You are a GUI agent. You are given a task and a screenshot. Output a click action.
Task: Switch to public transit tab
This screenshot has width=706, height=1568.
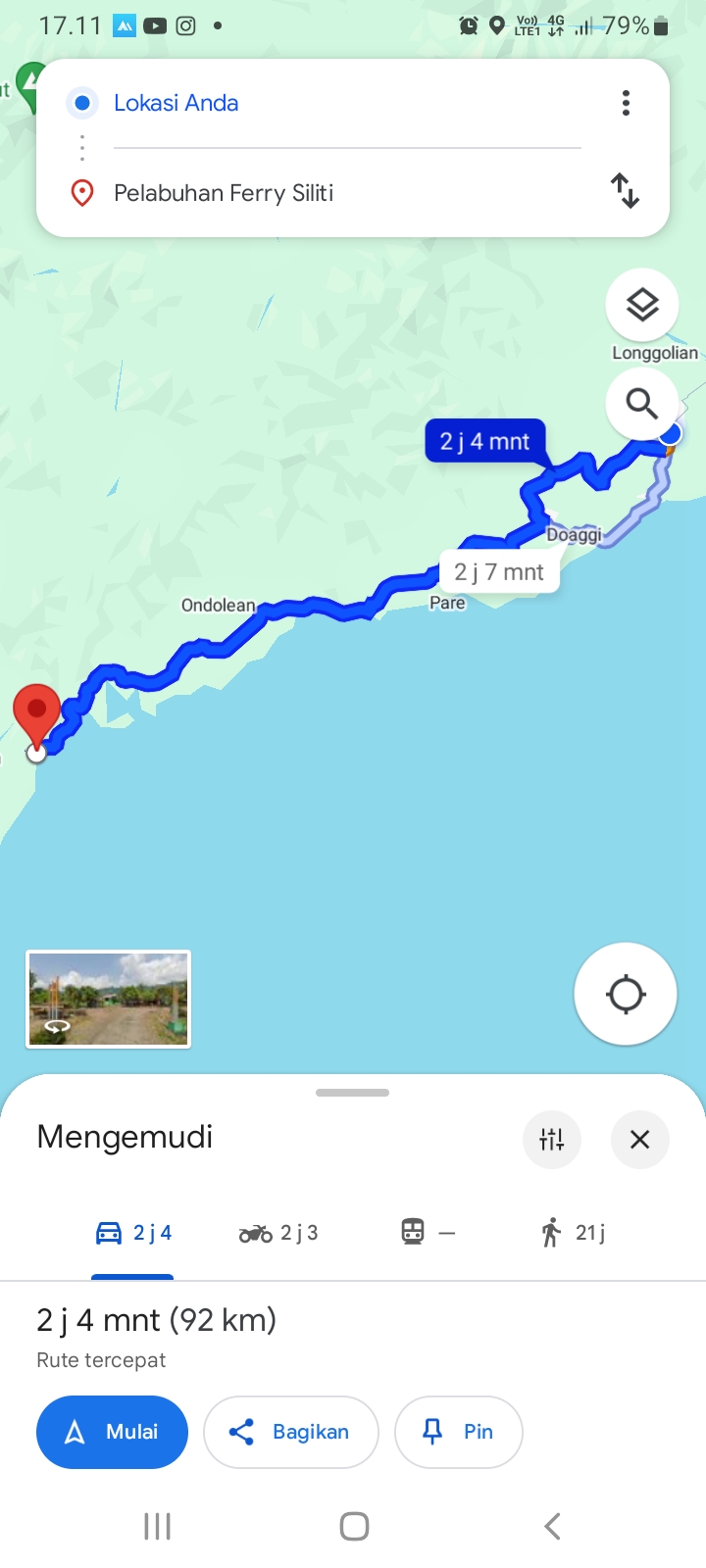coord(429,1233)
